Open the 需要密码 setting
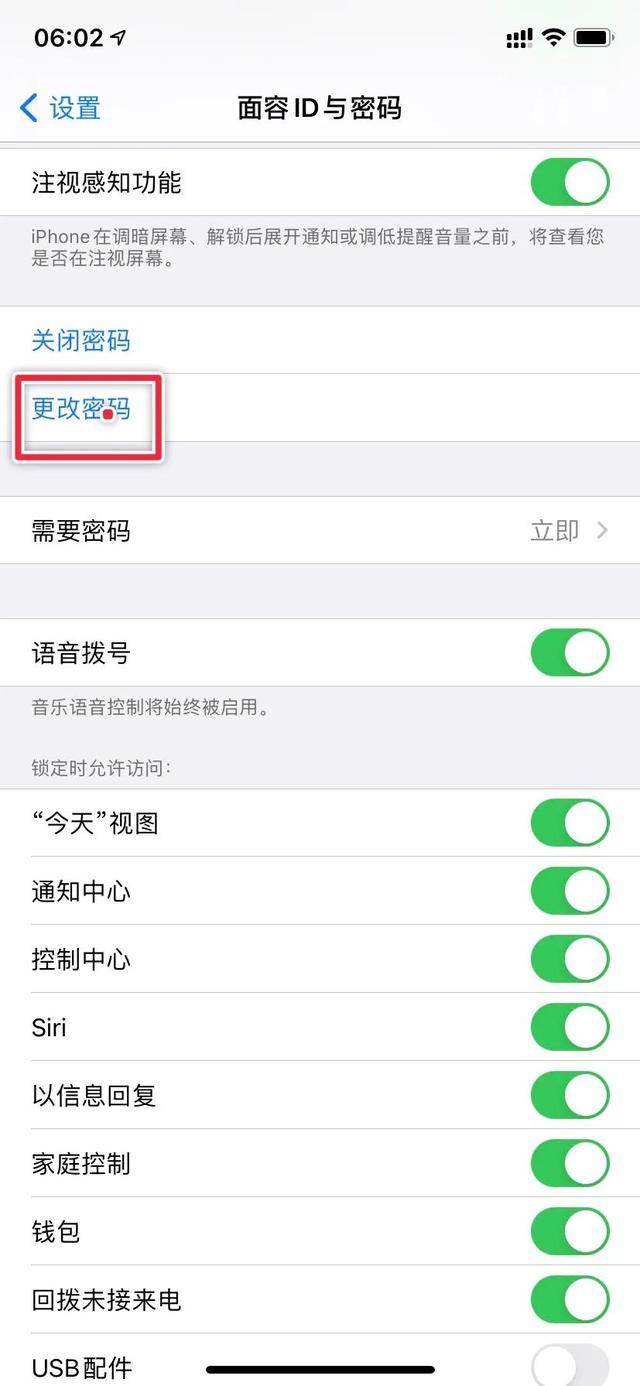Screen dimensions: 640x1386 (x=320, y=530)
